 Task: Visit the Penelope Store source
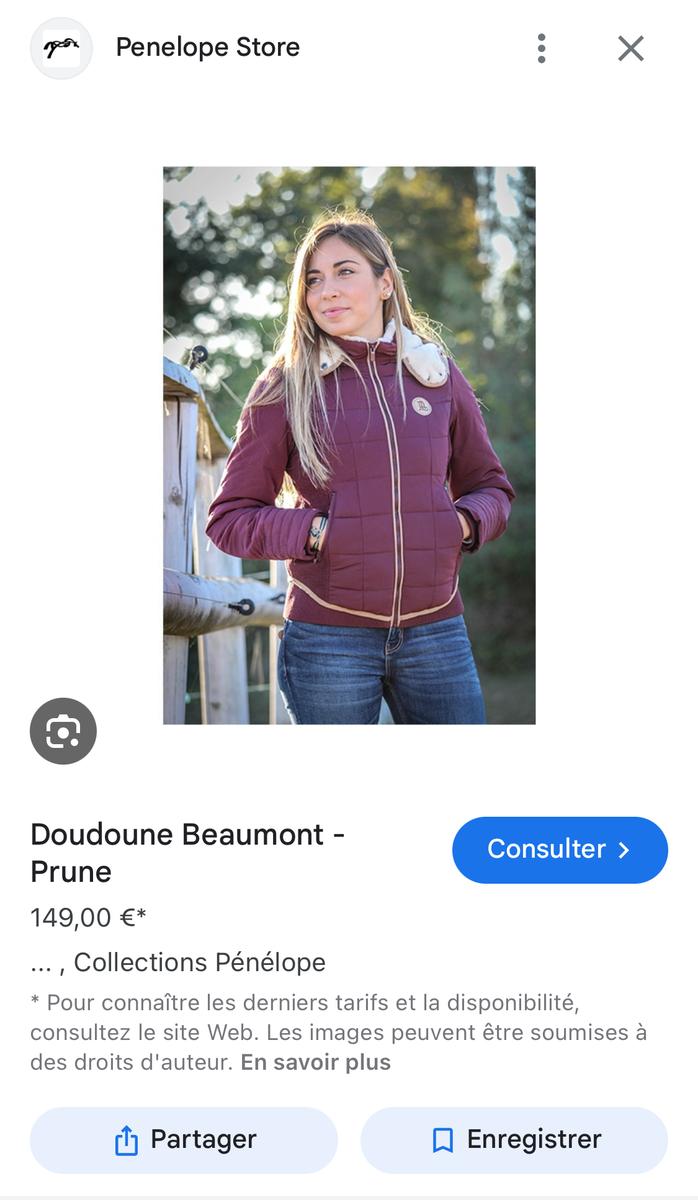pos(207,47)
